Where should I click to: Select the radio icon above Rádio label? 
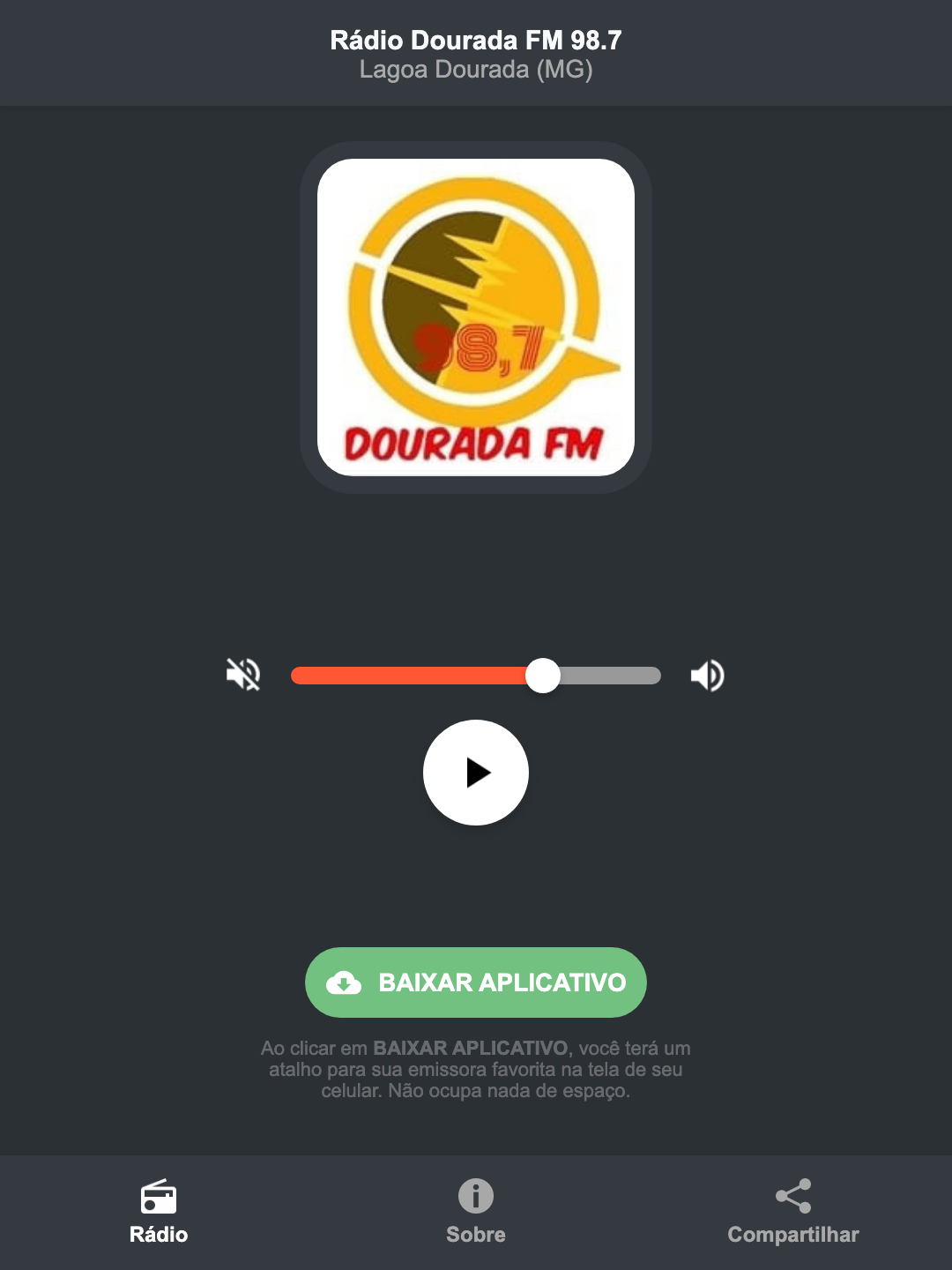click(159, 1198)
